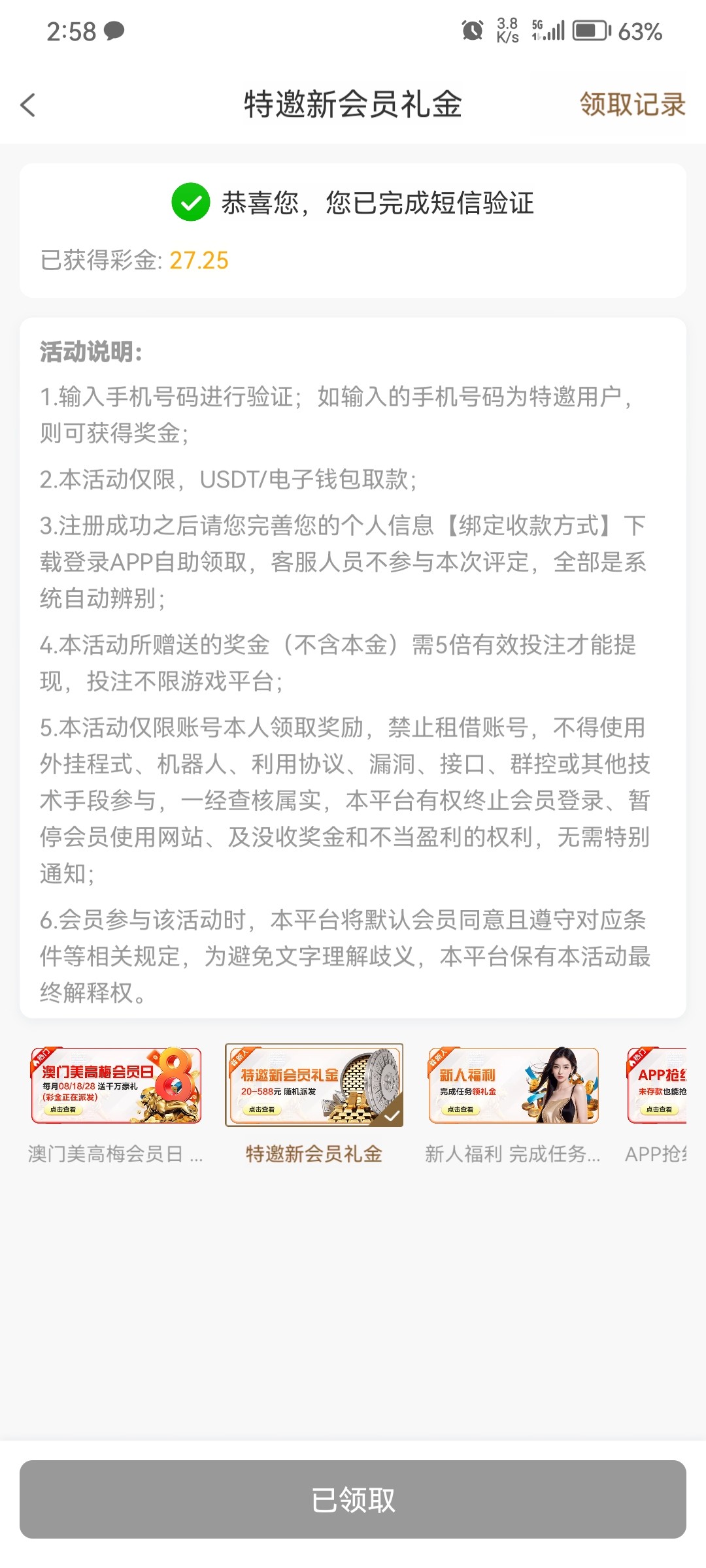Select the APP抢红包 banner thumbnail
Viewport: 706px width, 1568px height.
667,1086
